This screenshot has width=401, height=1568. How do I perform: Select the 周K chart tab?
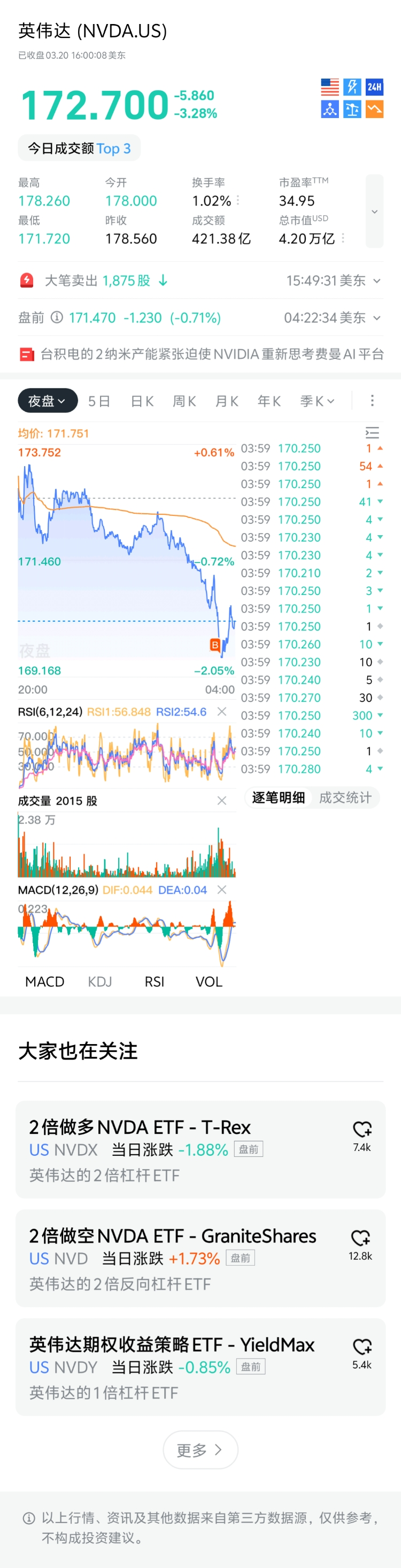184,401
